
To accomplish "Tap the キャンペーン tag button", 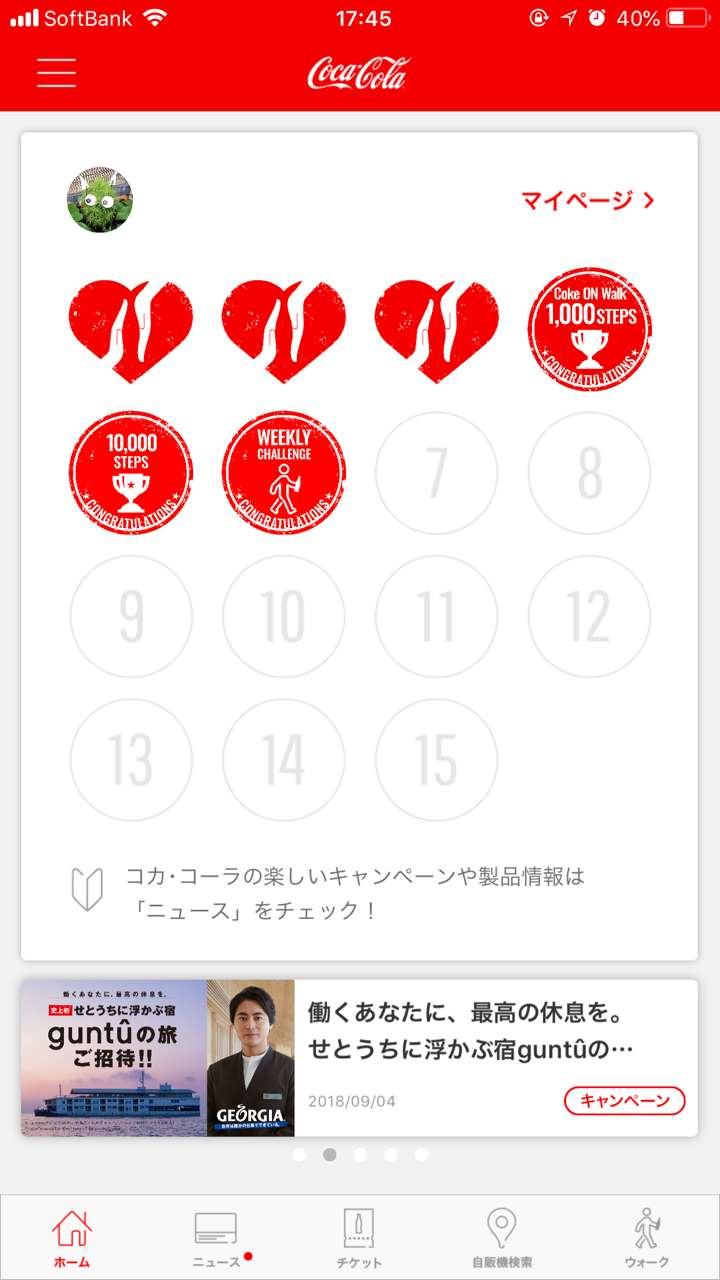I will (x=625, y=1100).
